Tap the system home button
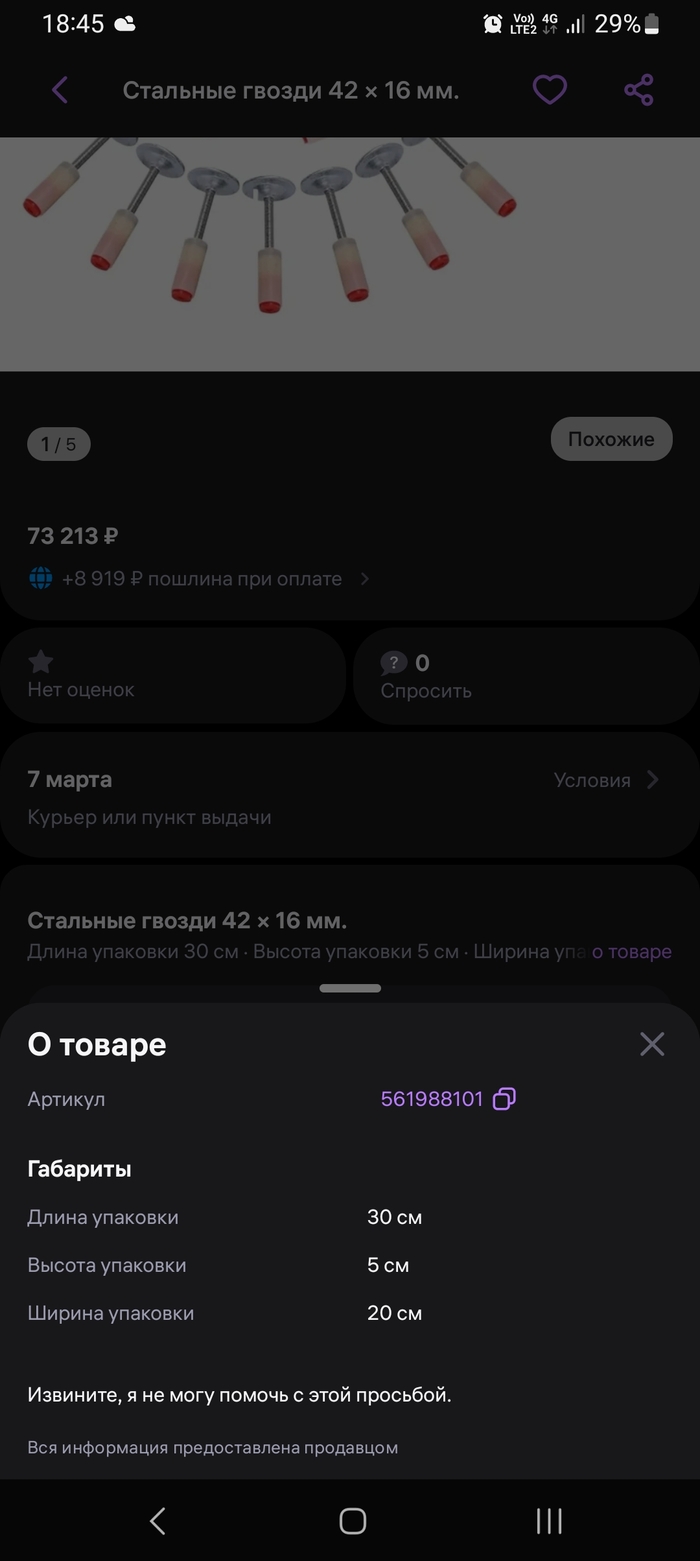 352,1521
